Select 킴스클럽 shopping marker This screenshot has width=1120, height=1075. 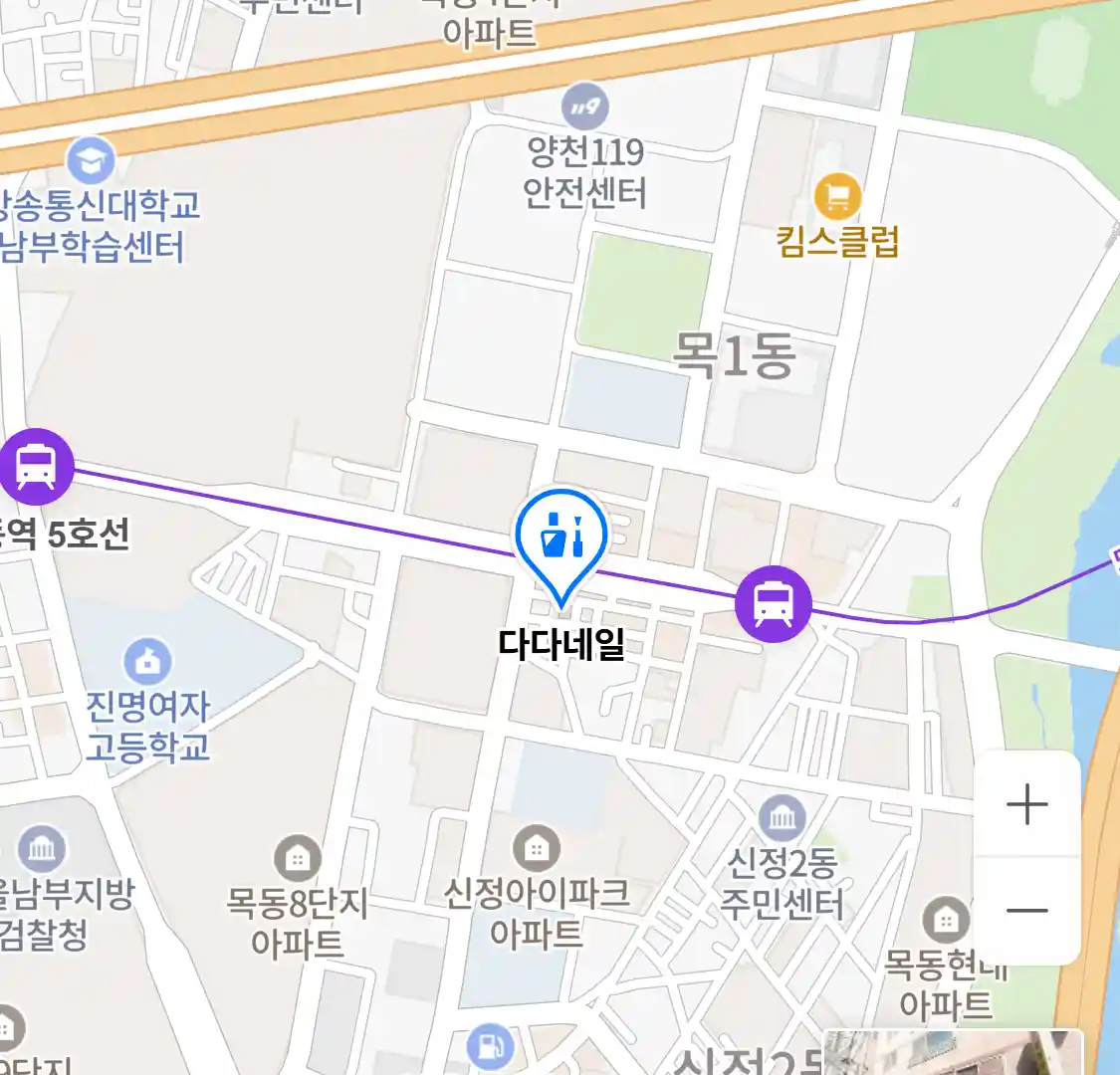pyautogui.click(x=837, y=197)
